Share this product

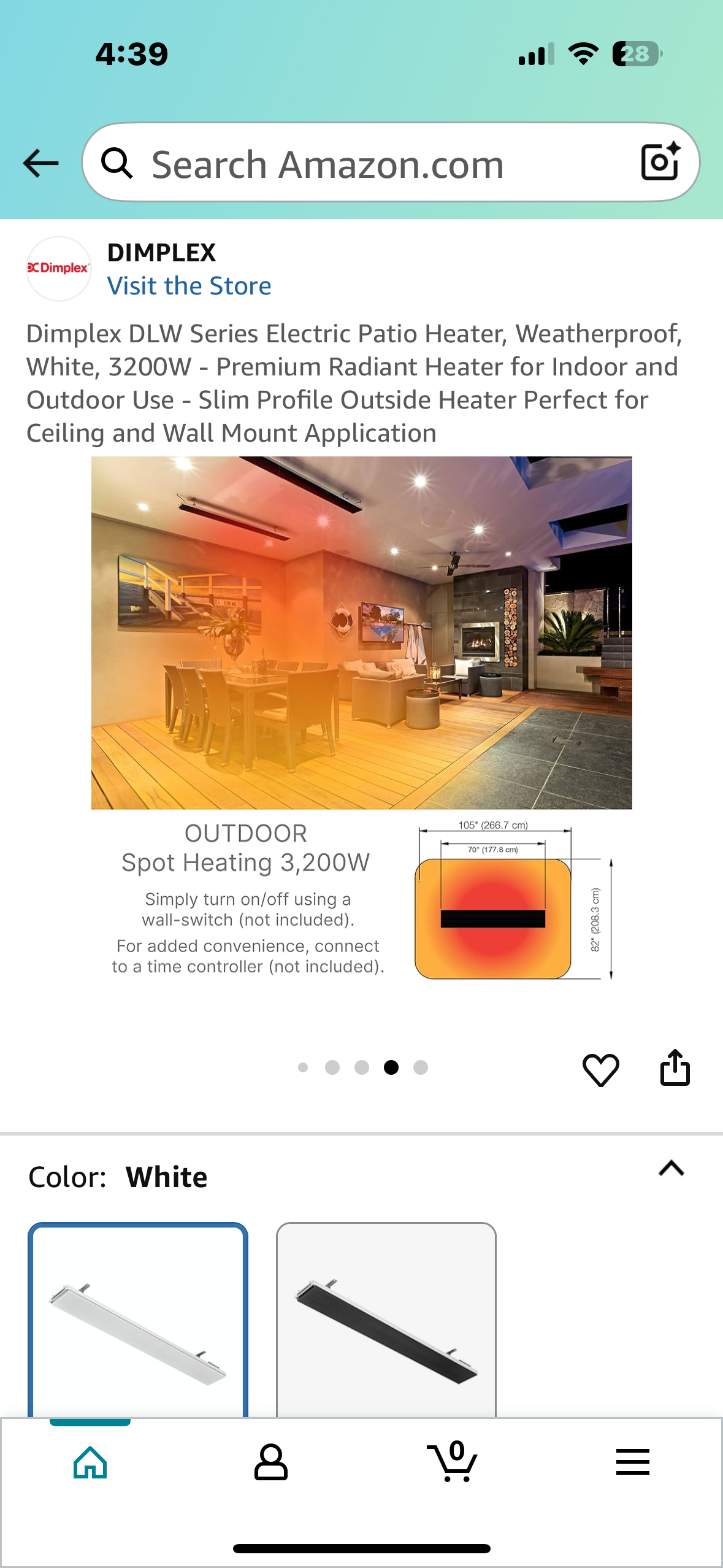point(675,1068)
